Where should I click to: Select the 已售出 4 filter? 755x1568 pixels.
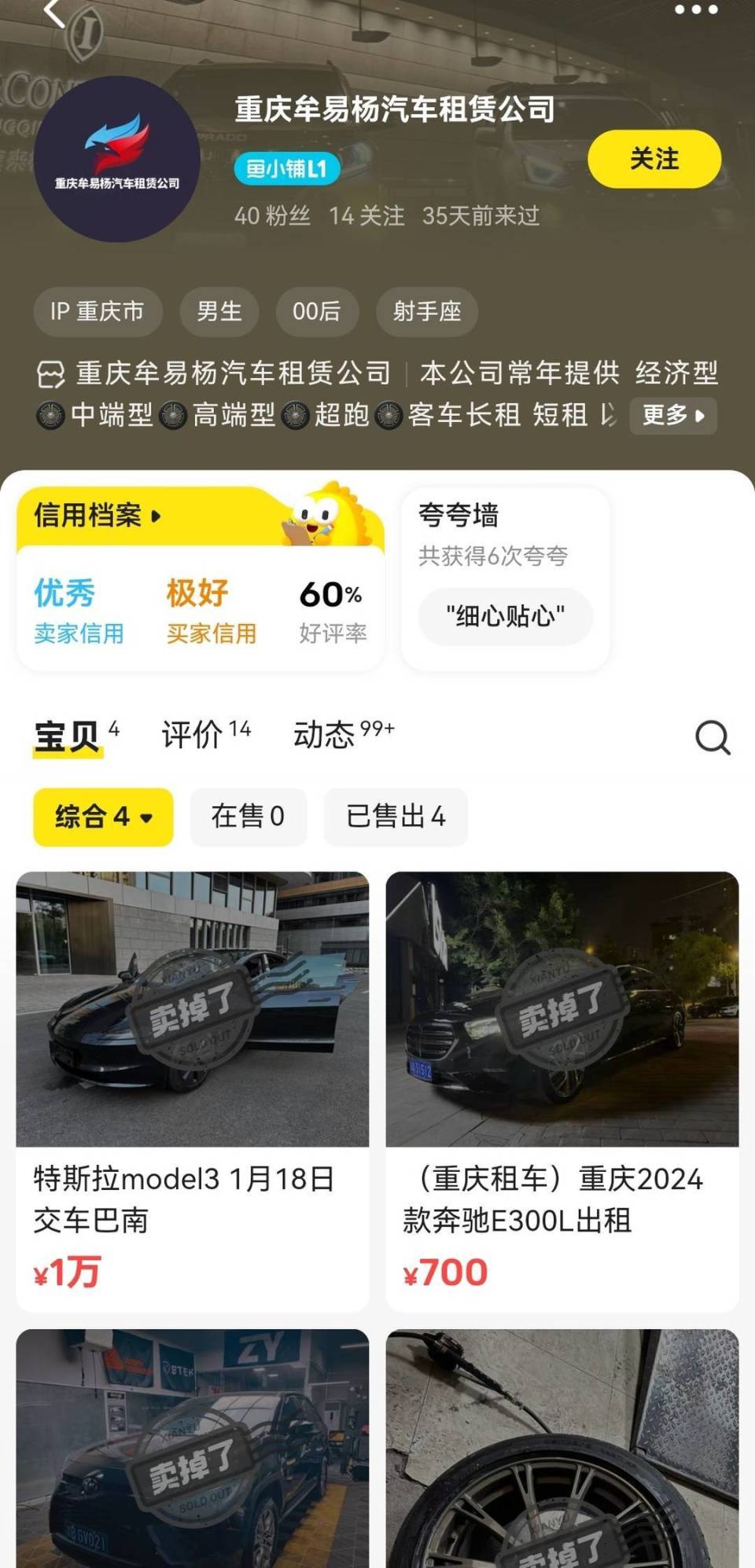tap(395, 817)
